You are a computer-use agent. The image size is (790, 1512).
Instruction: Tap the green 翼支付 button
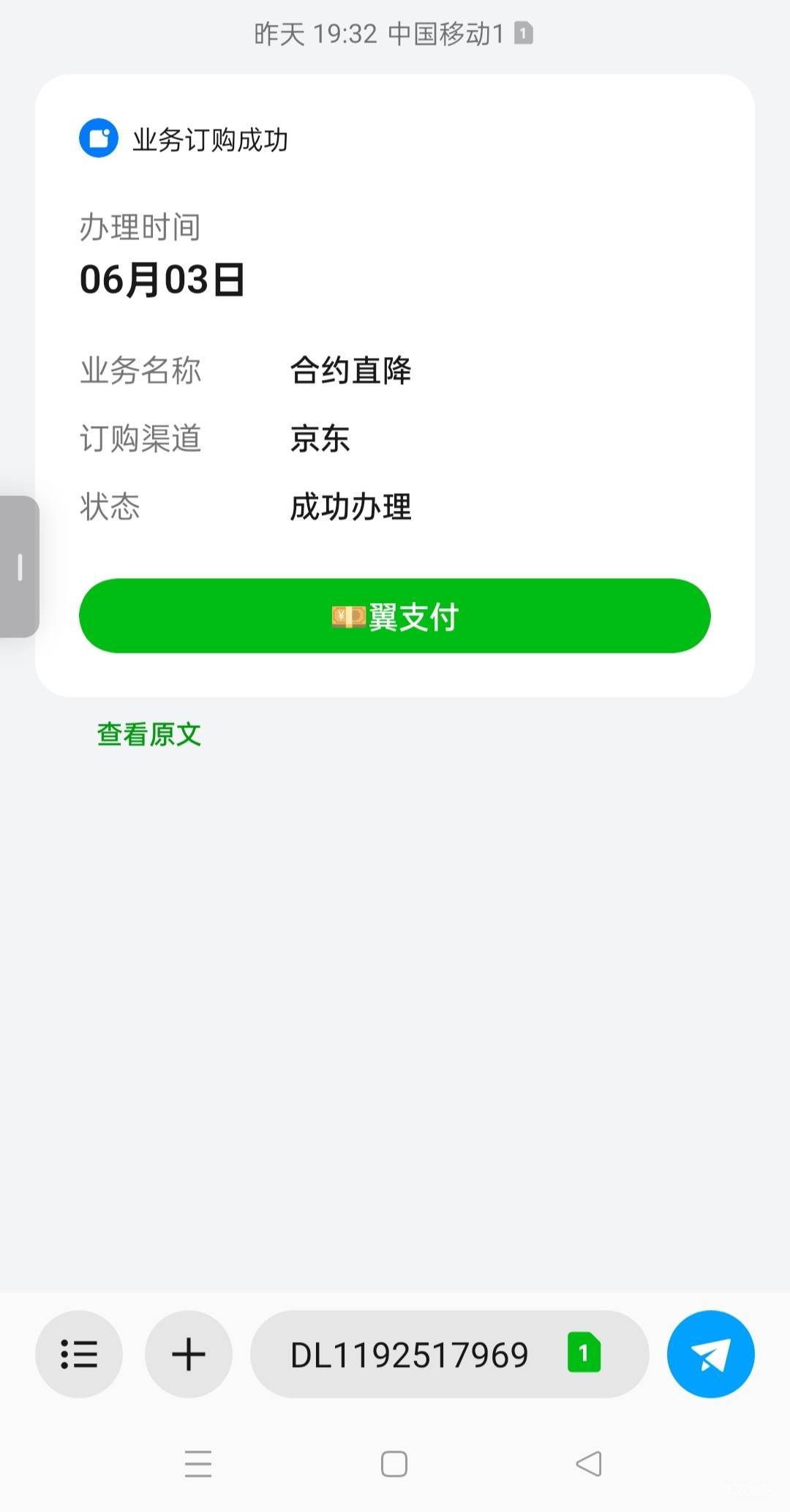click(x=395, y=615)
